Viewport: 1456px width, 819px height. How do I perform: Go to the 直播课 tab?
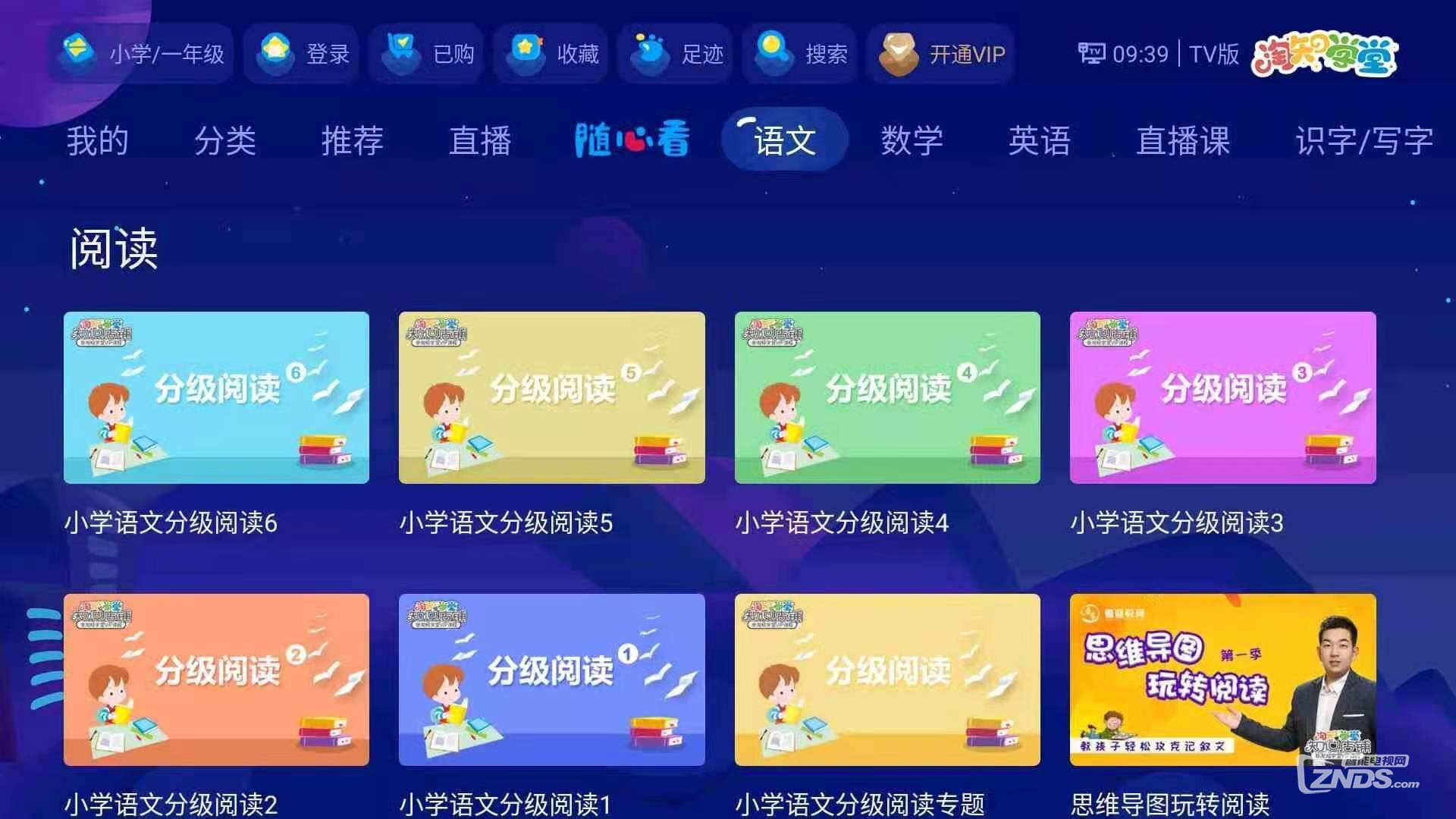pos(1182,141)
